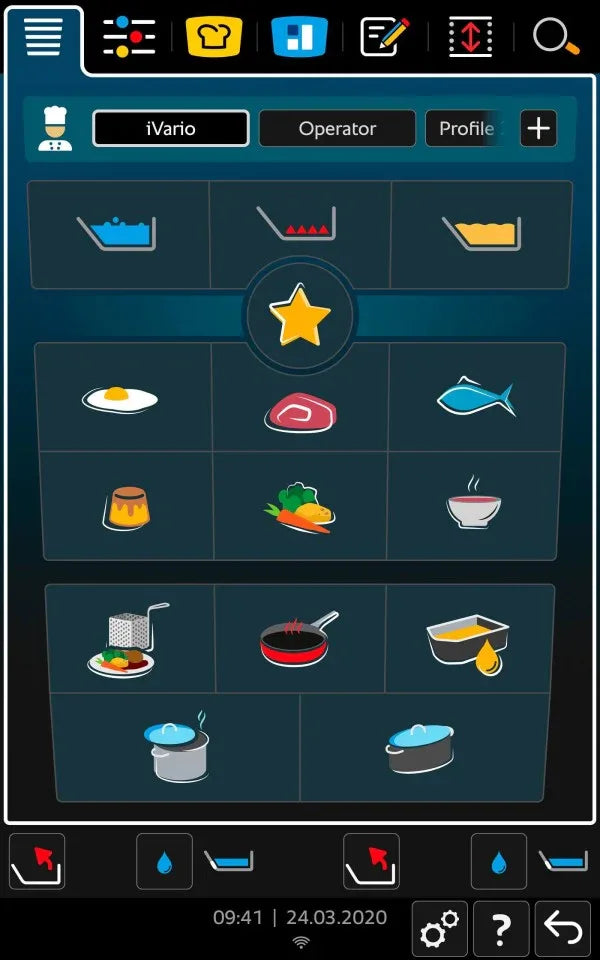The width and height of the screenshot is (600, 960).
Task: Select the boiling water pan mode
Action: click(118, 233)
